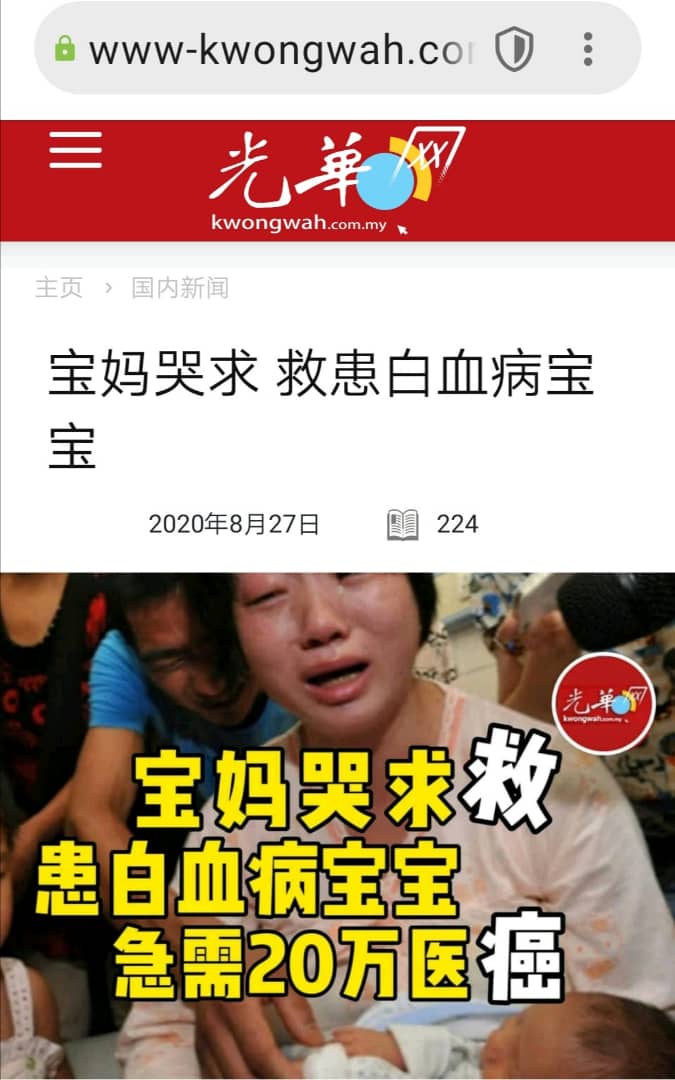This screenshot has width=675, height=1080.
Task: Open the 主页 breadcrumb link
Action: 58,288
